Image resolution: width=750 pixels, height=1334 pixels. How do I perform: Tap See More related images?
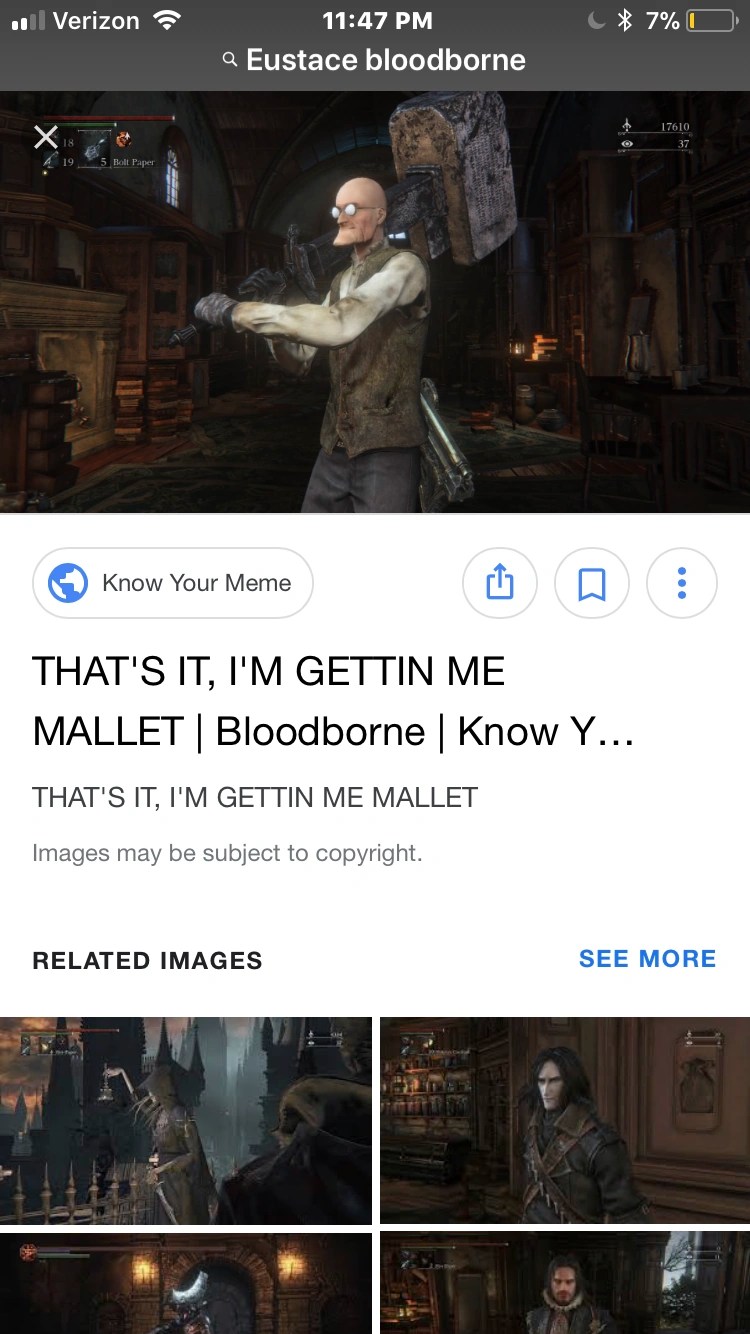point(647,959)
